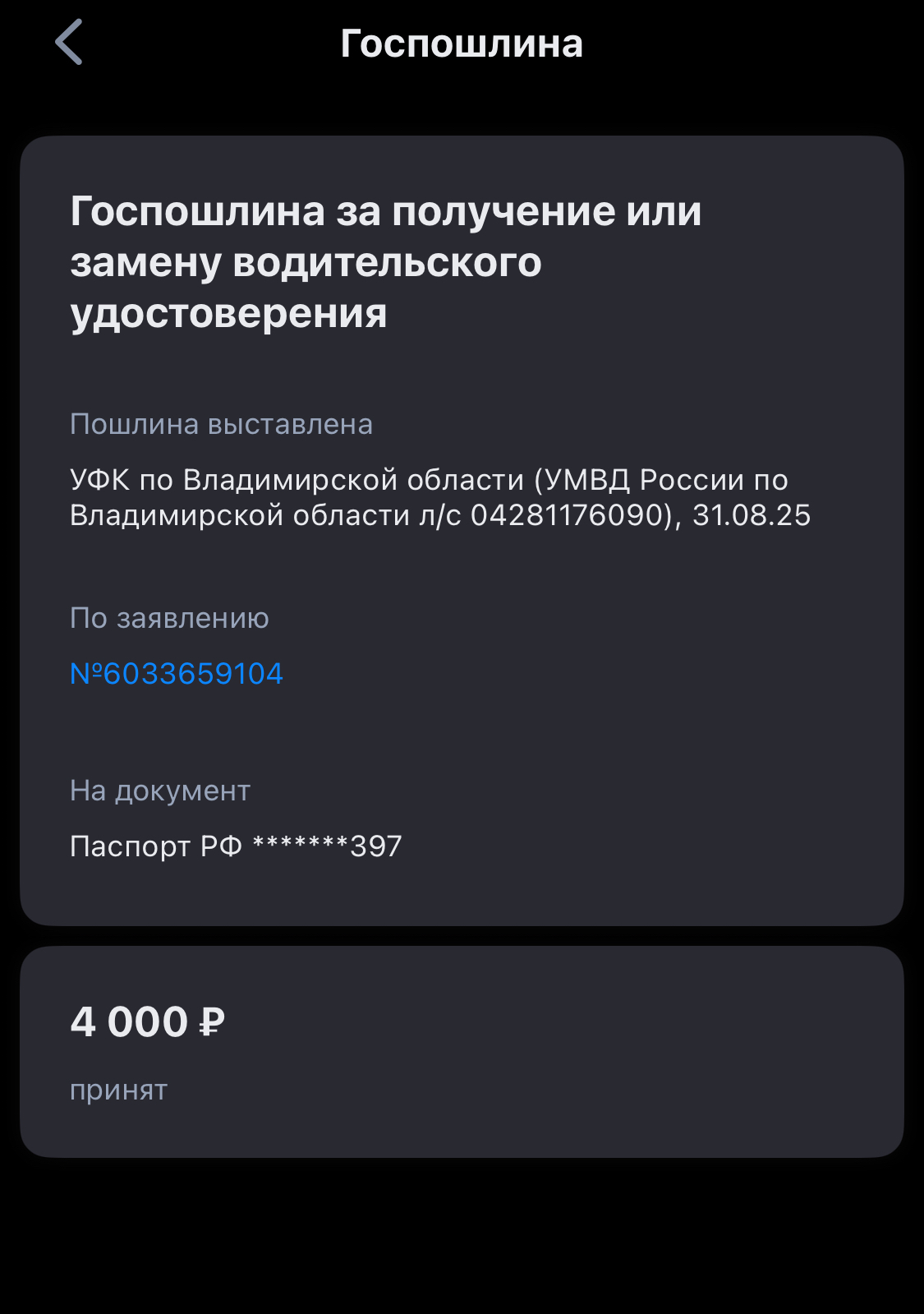This screenshot has width=924, height=1314.
Task: Open application link №6033659104
Action: click(x=177, y=674)
